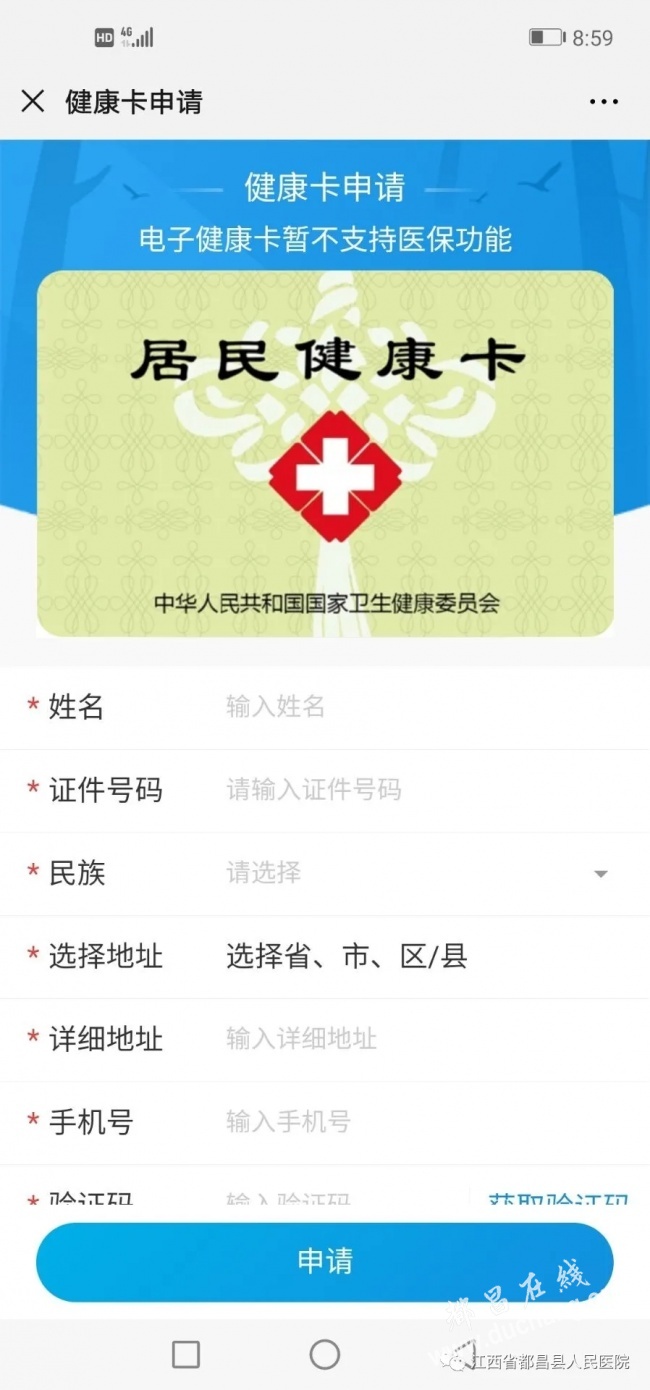Image resolution: width=650 pixels, height=1390 pixels.
Task: Open recent apps with square button
Action: [186, 1354]
